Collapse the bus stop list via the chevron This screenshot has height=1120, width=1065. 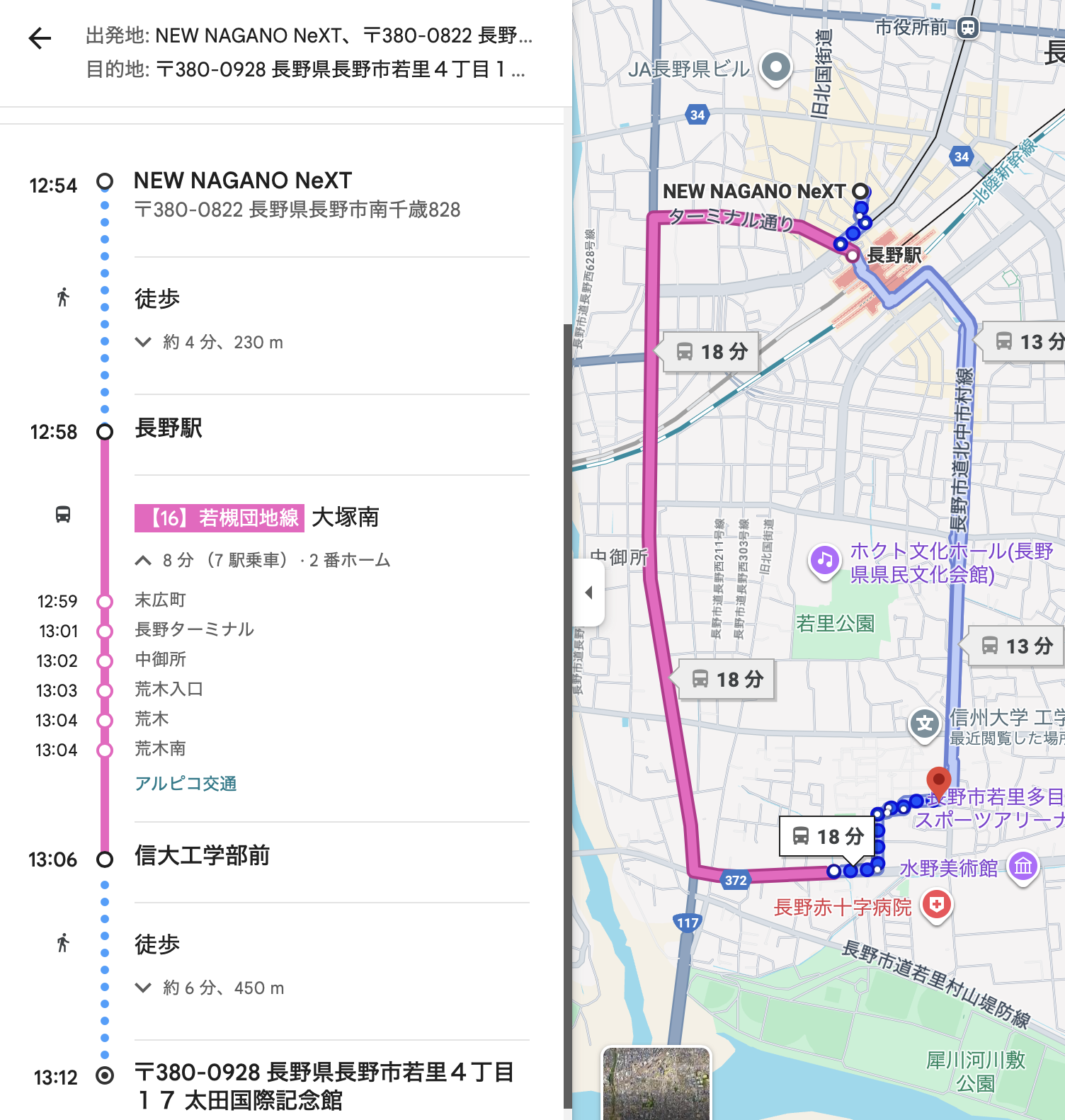point(142,559)
